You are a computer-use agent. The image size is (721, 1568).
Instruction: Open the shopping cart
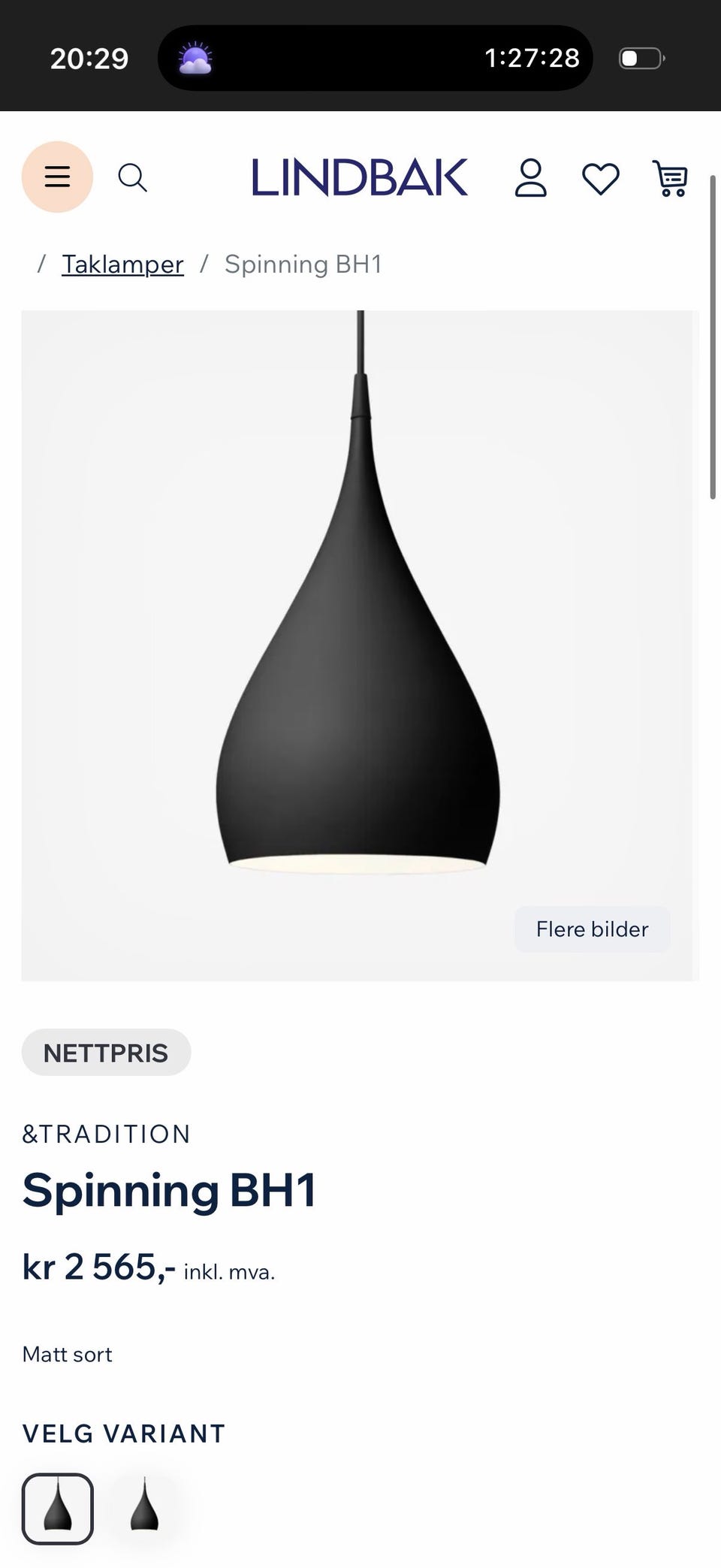(x=670, y=179)
